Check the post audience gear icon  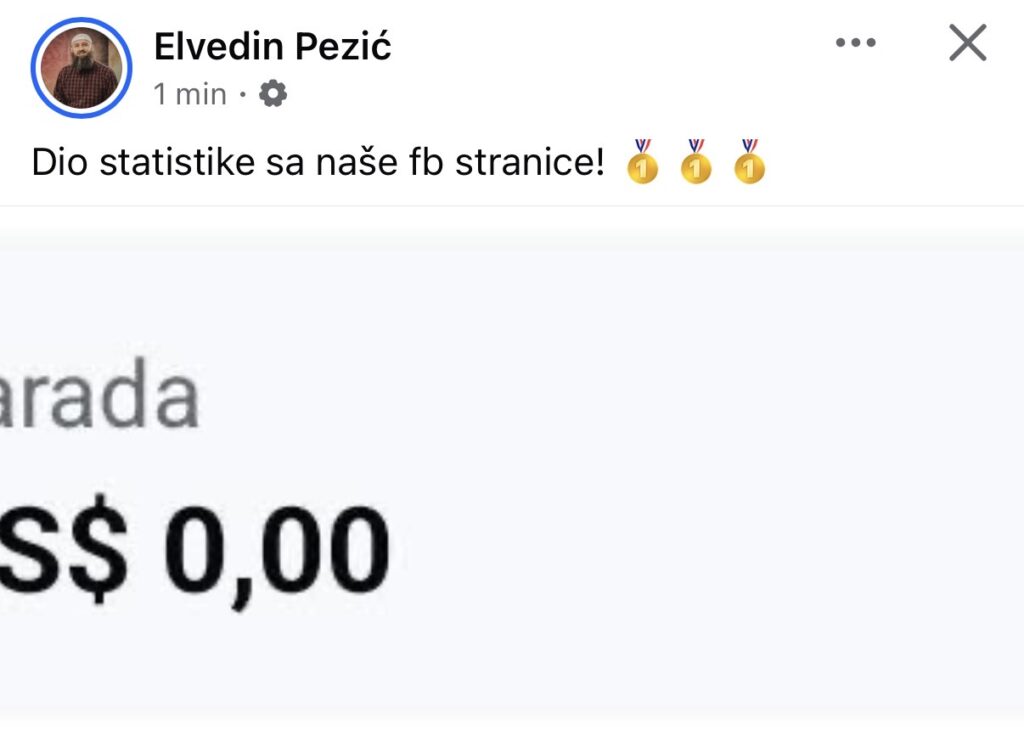272,94
